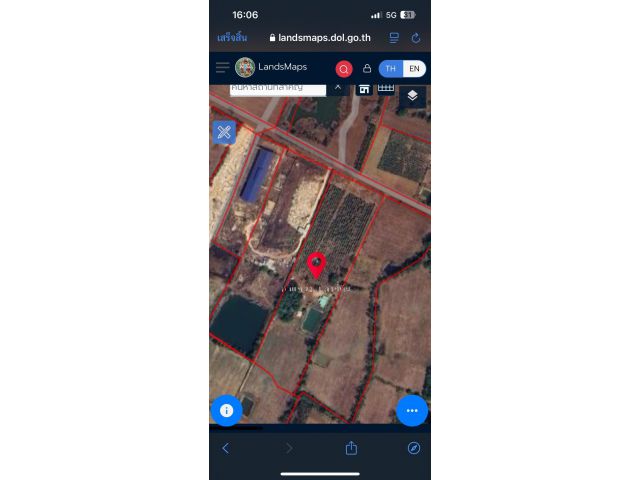Open the blue info button
Image resolution: width=640 pixels, height=480 pixels.
[226, 410]
